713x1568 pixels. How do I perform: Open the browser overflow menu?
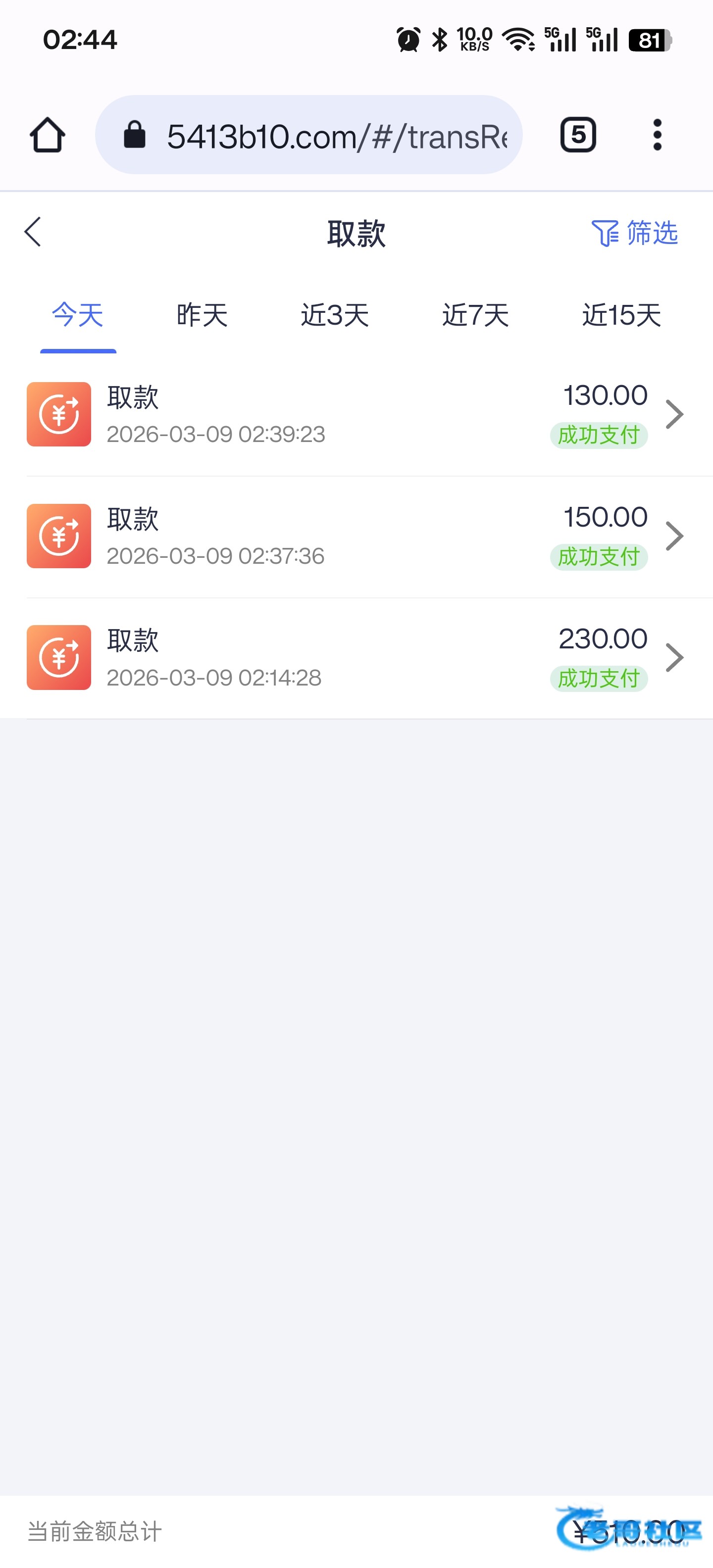[x=657, y=135]
